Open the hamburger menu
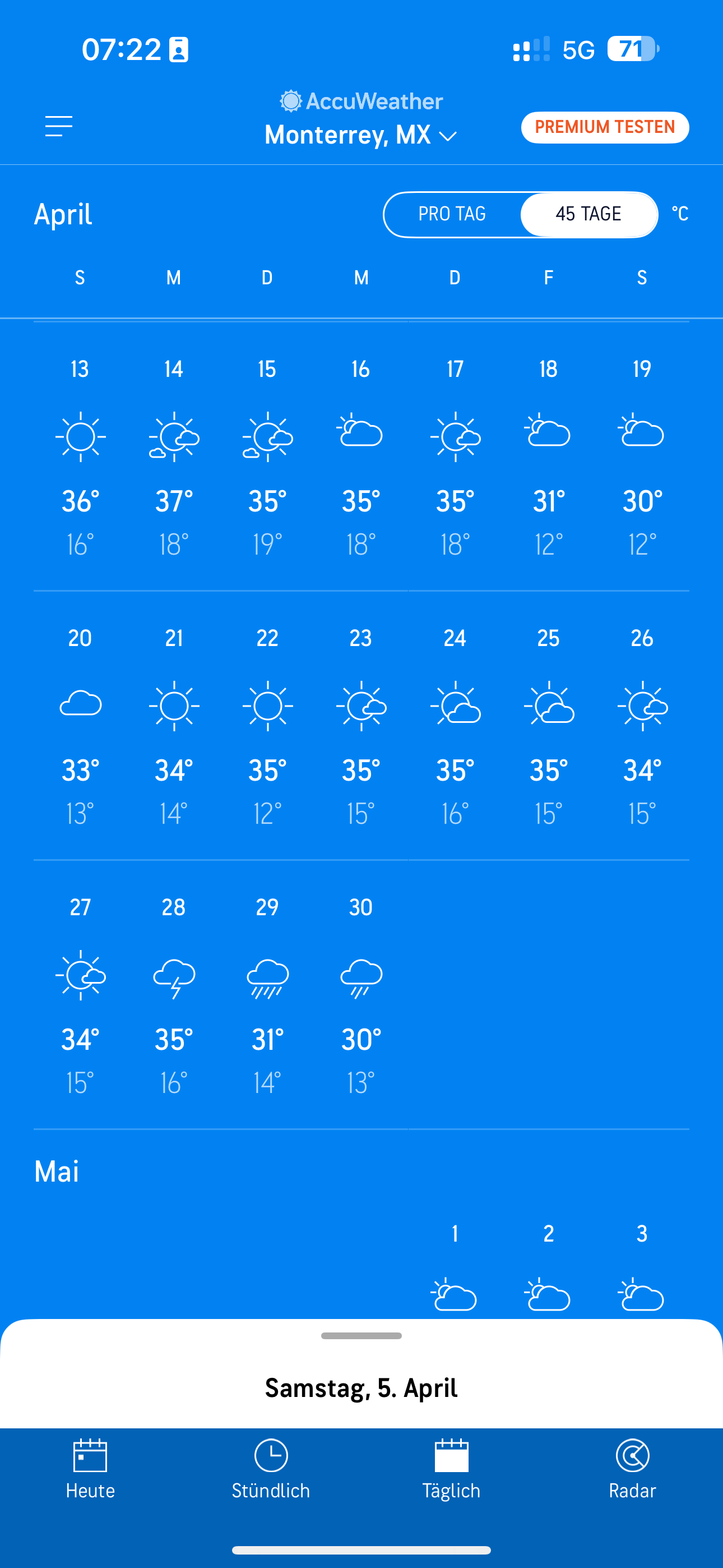Image resolution: width=723 pixels, height=1568 pixels. point(59,126)
